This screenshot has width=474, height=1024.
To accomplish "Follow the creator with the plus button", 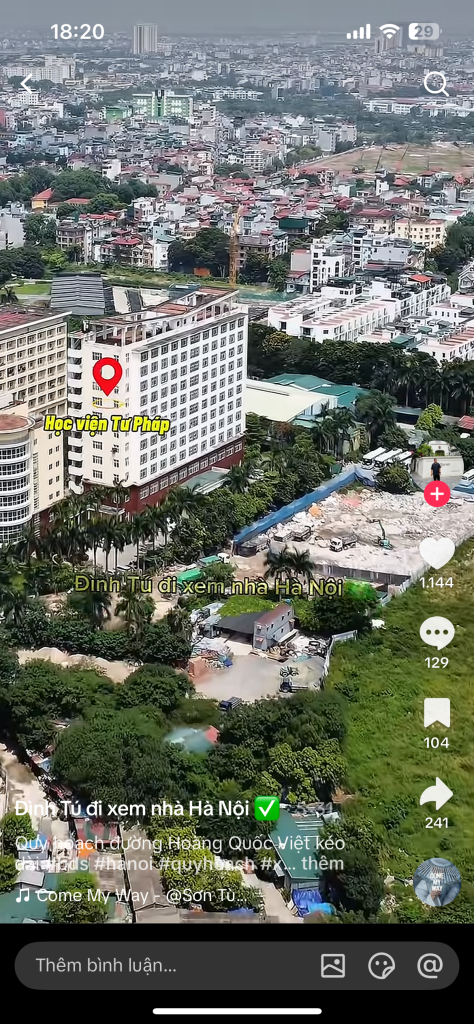I will (437, 494).
